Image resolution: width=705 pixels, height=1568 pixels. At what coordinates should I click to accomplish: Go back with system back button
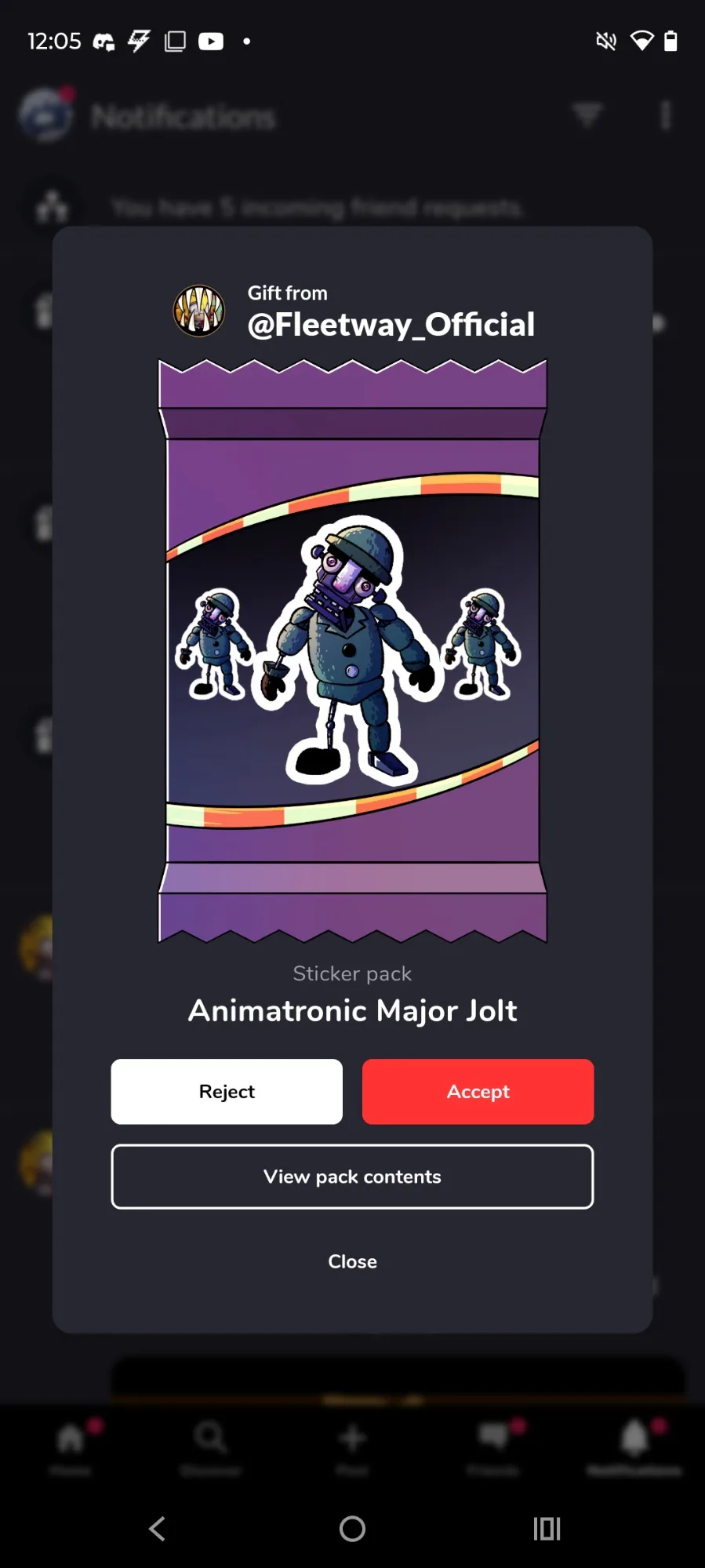tap(158, 1528)
